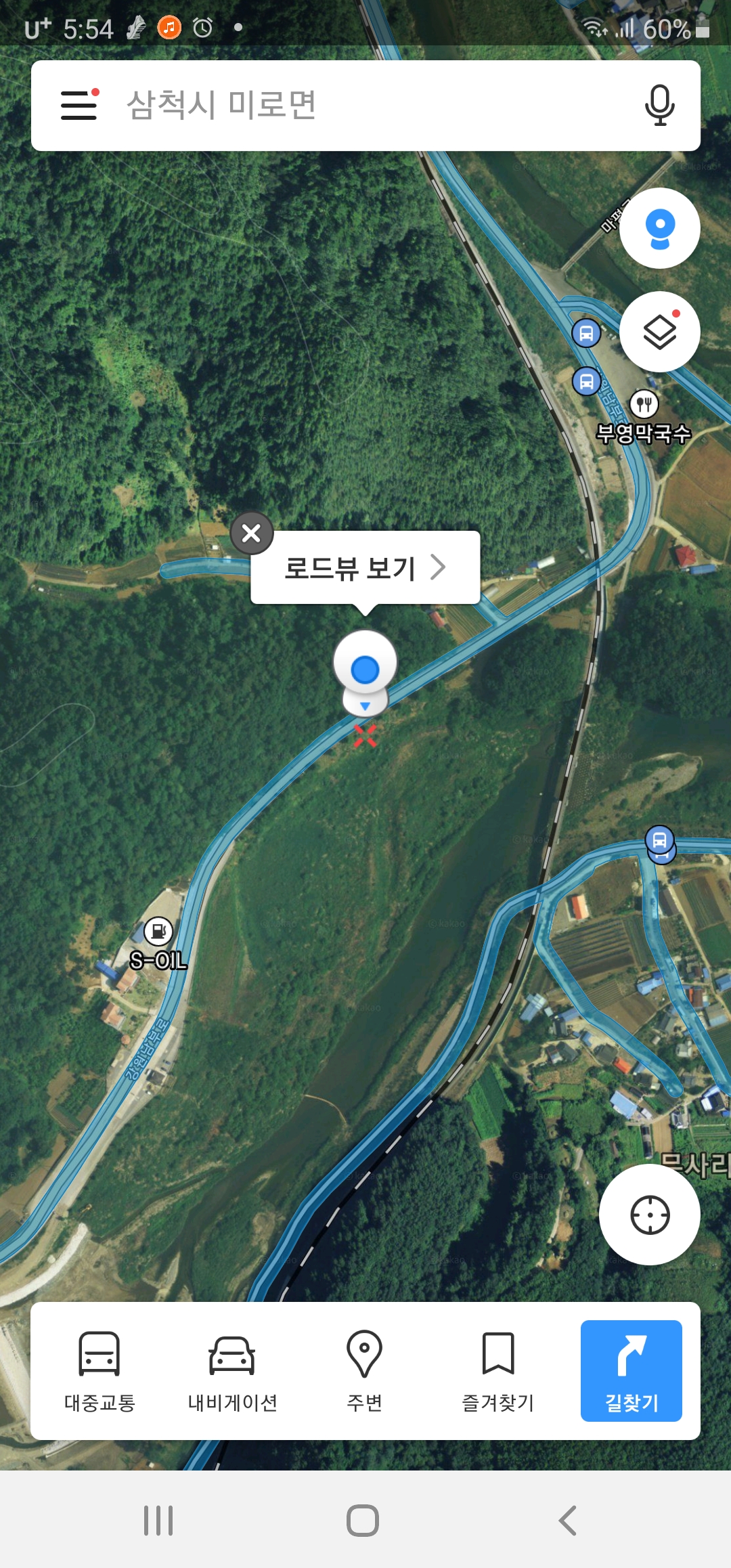Screen dimensions: 731x1568
Task: Open 로드뷰 보기 for this spot
Action: (x=365, y=567)
